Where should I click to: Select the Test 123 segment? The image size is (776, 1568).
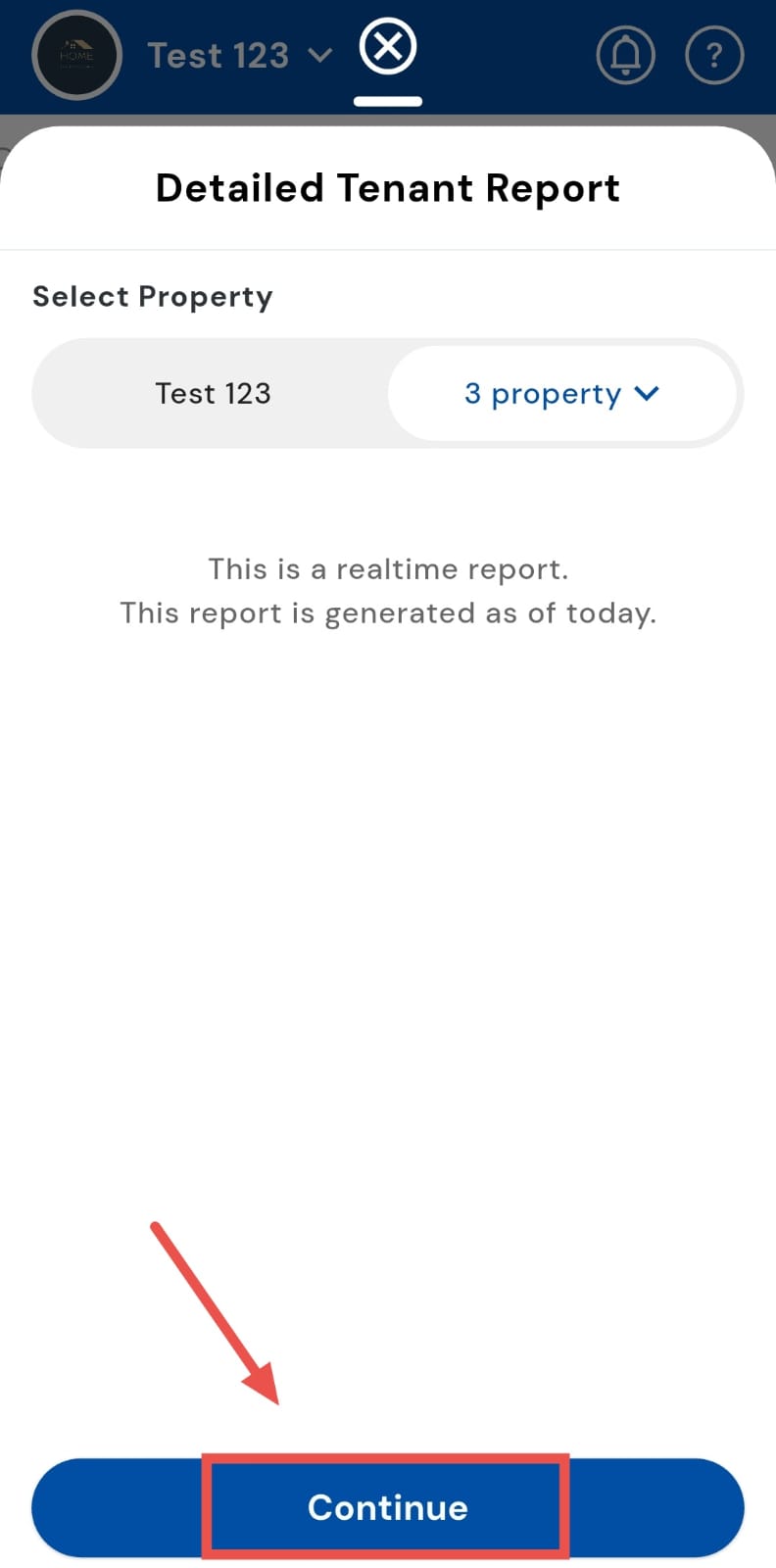click(213, 394)
